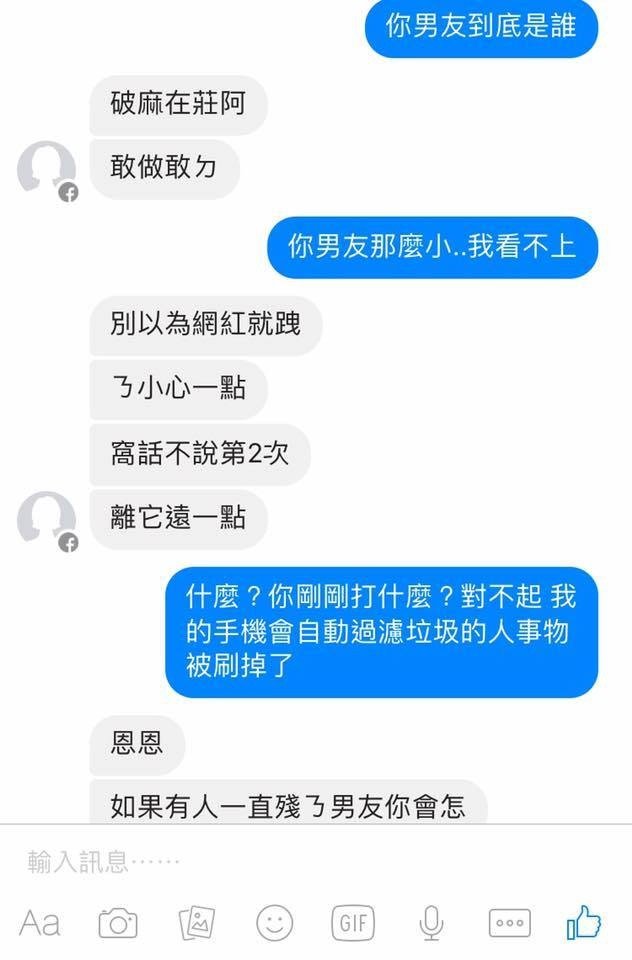Open the photo gallery picker
The height and width of the screenshot is (960, 632).
197,923
